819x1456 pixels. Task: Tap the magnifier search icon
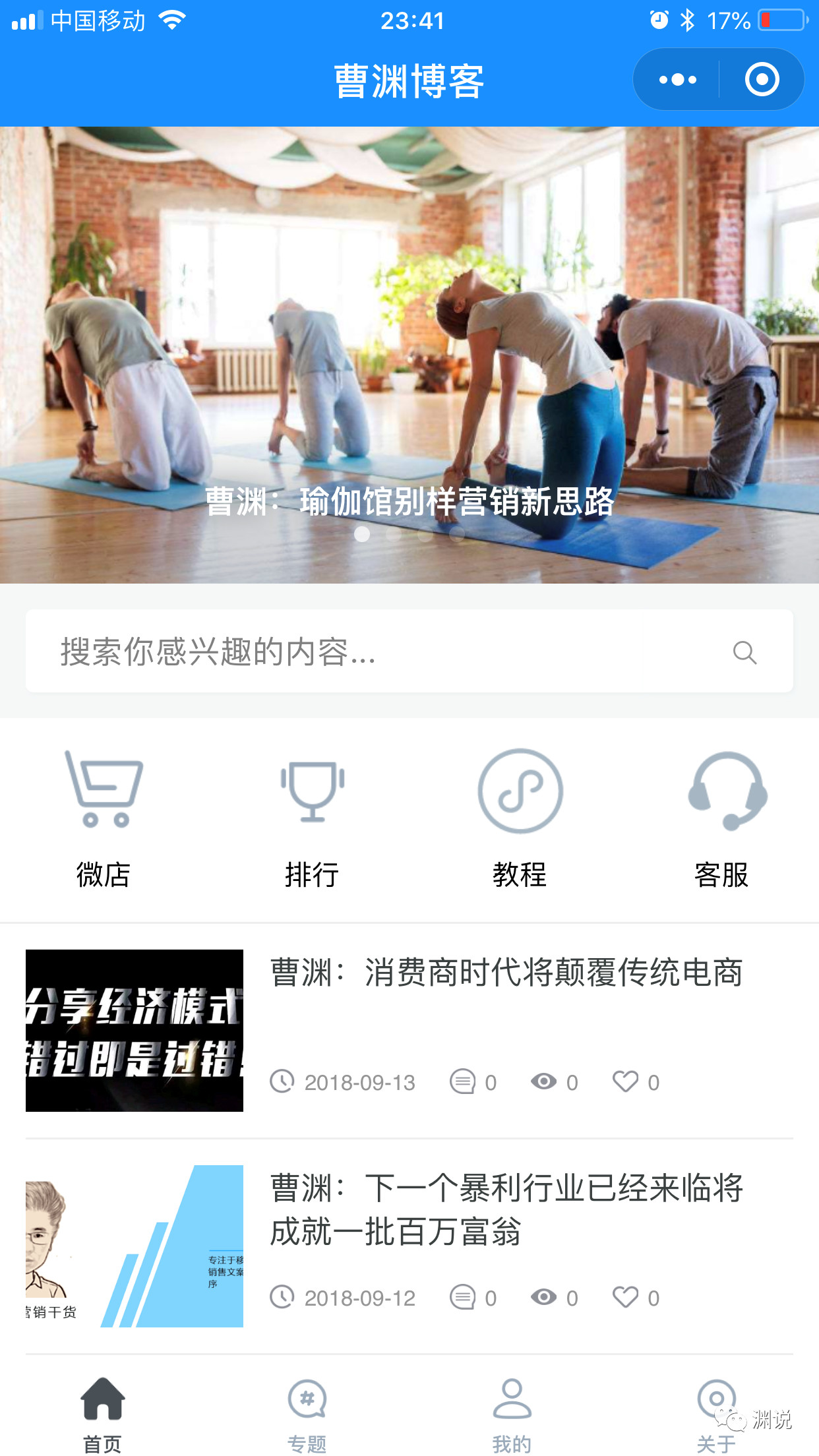tap(744, 652)
